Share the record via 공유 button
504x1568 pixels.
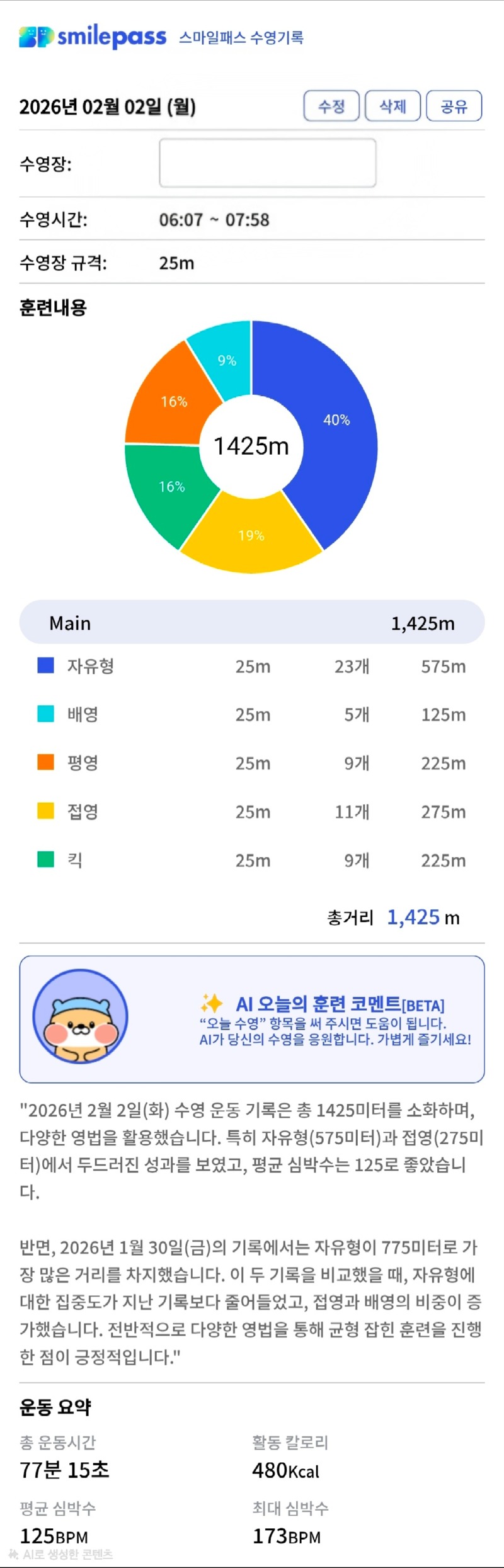(x=454, y=106)
